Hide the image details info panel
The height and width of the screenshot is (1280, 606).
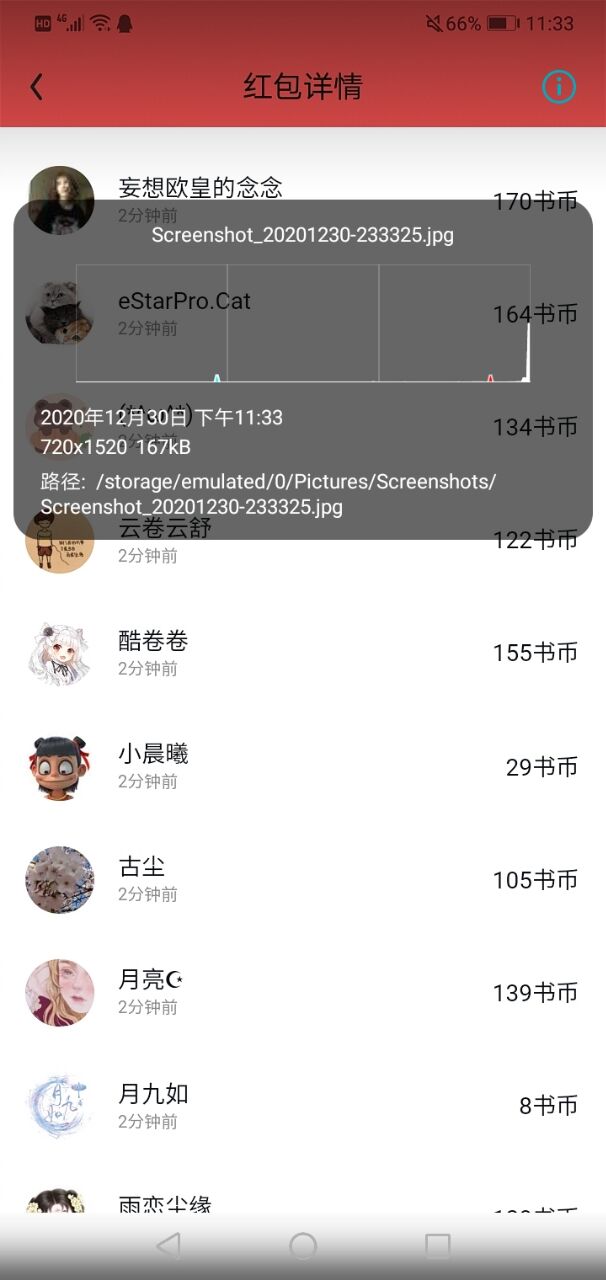558,87
